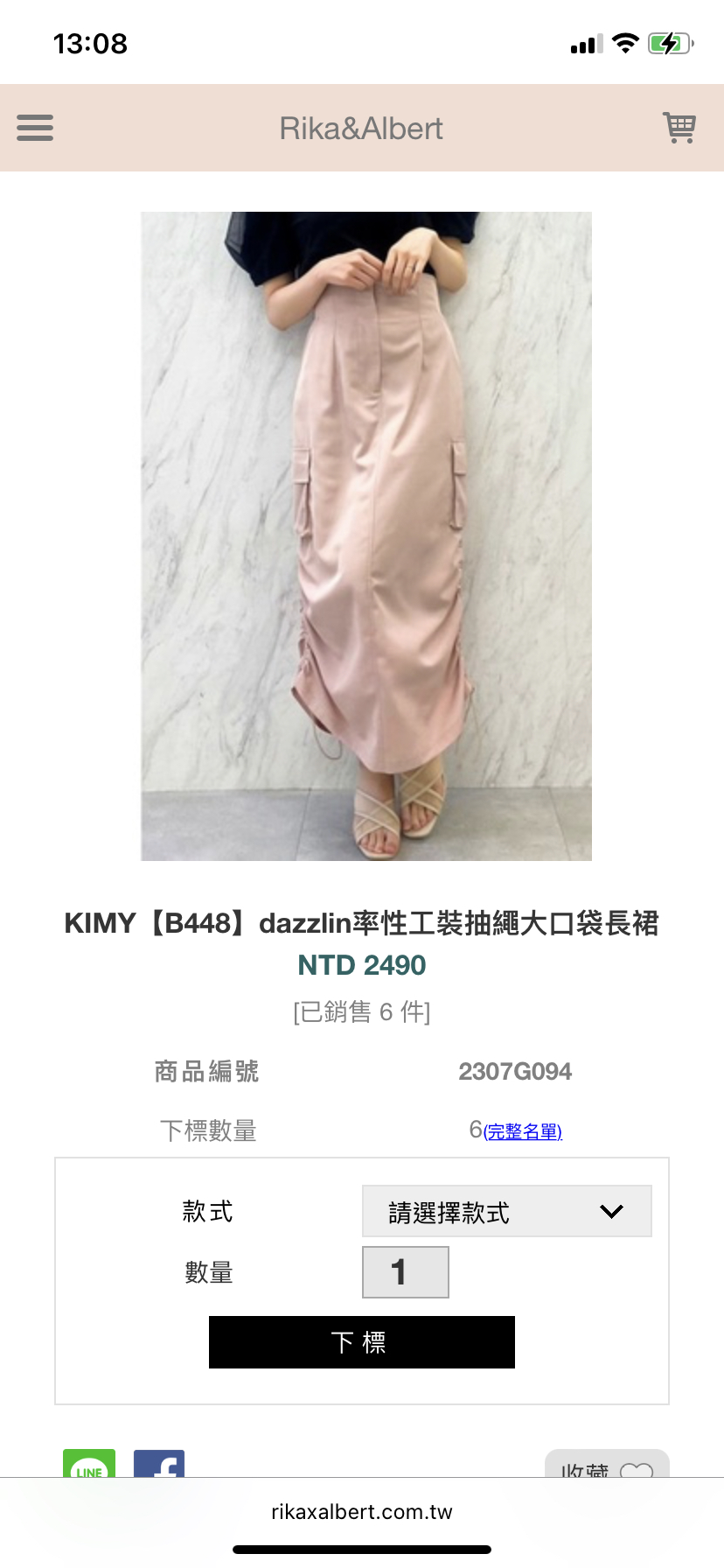
Task: Tap the 下標 order button
Action: tap(361, 1342)
